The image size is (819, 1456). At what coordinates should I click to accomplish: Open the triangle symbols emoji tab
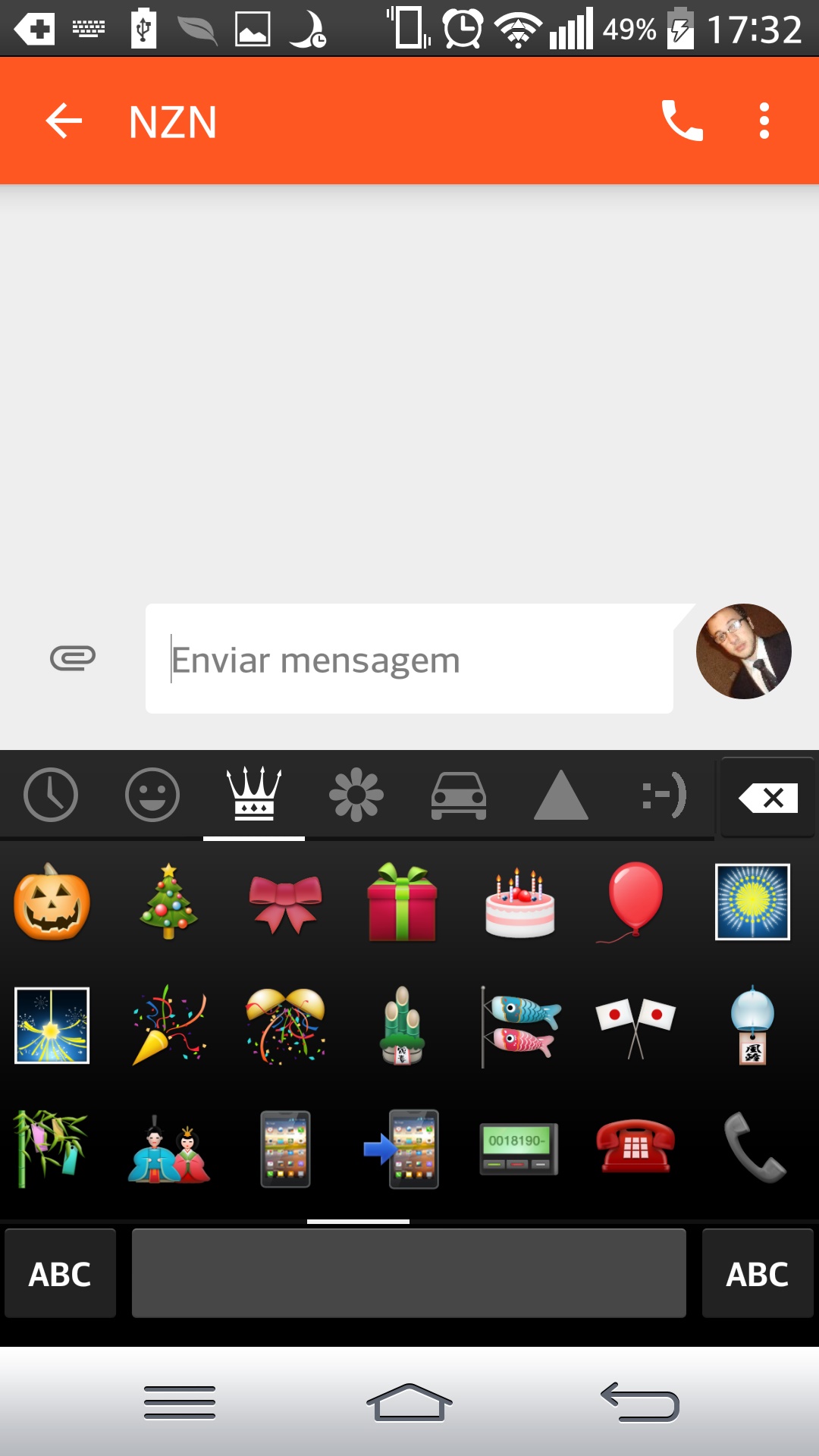click(x=560, y=795)
